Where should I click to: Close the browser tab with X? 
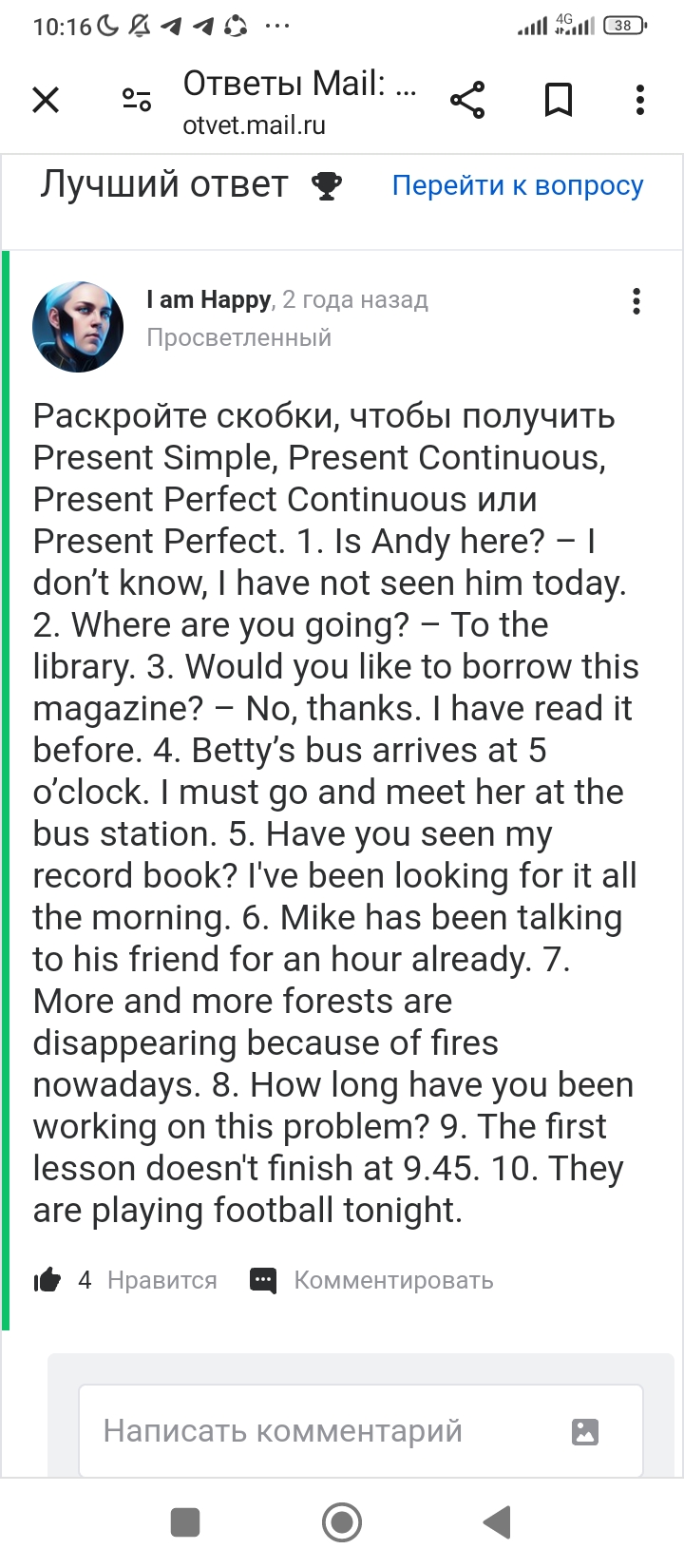tap(46, 100)
